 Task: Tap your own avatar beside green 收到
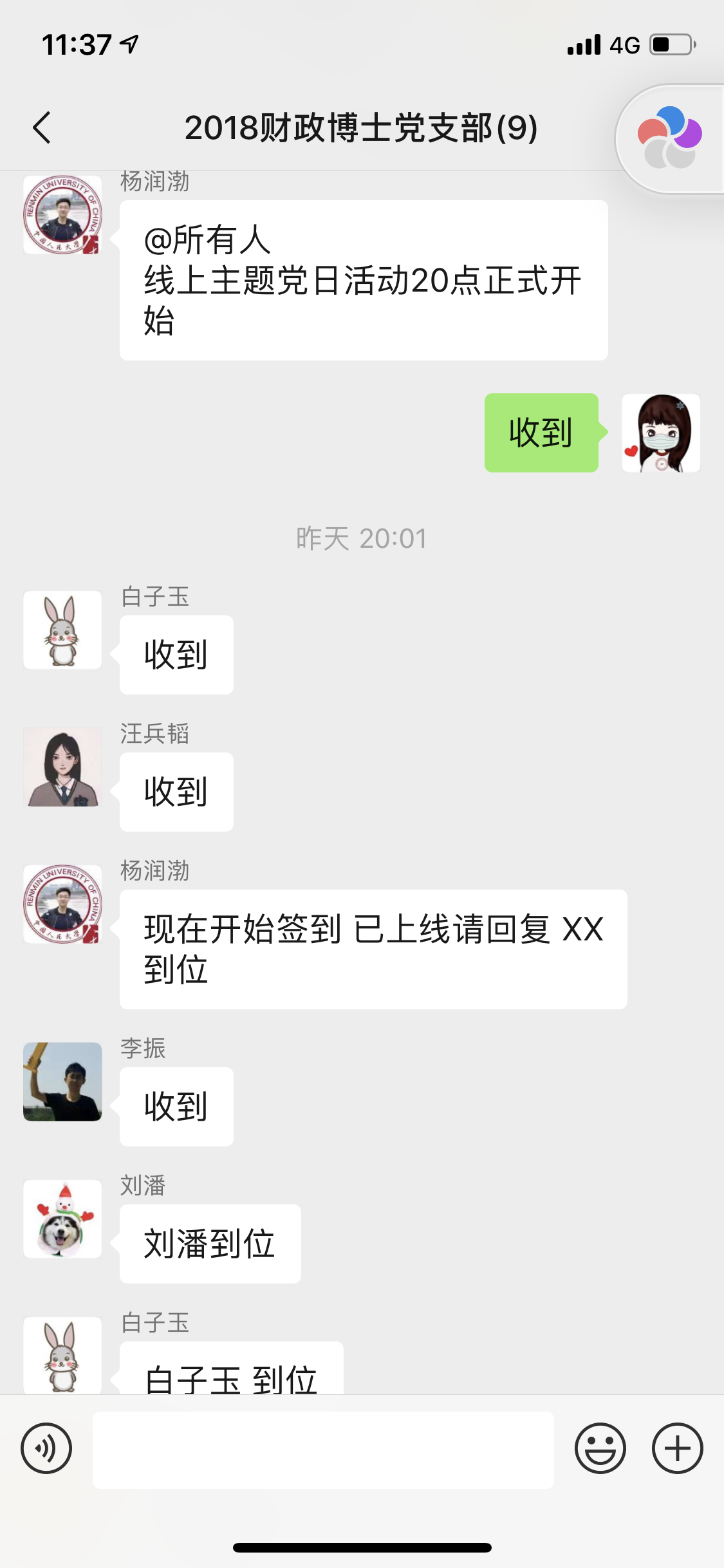click(660, 433)
